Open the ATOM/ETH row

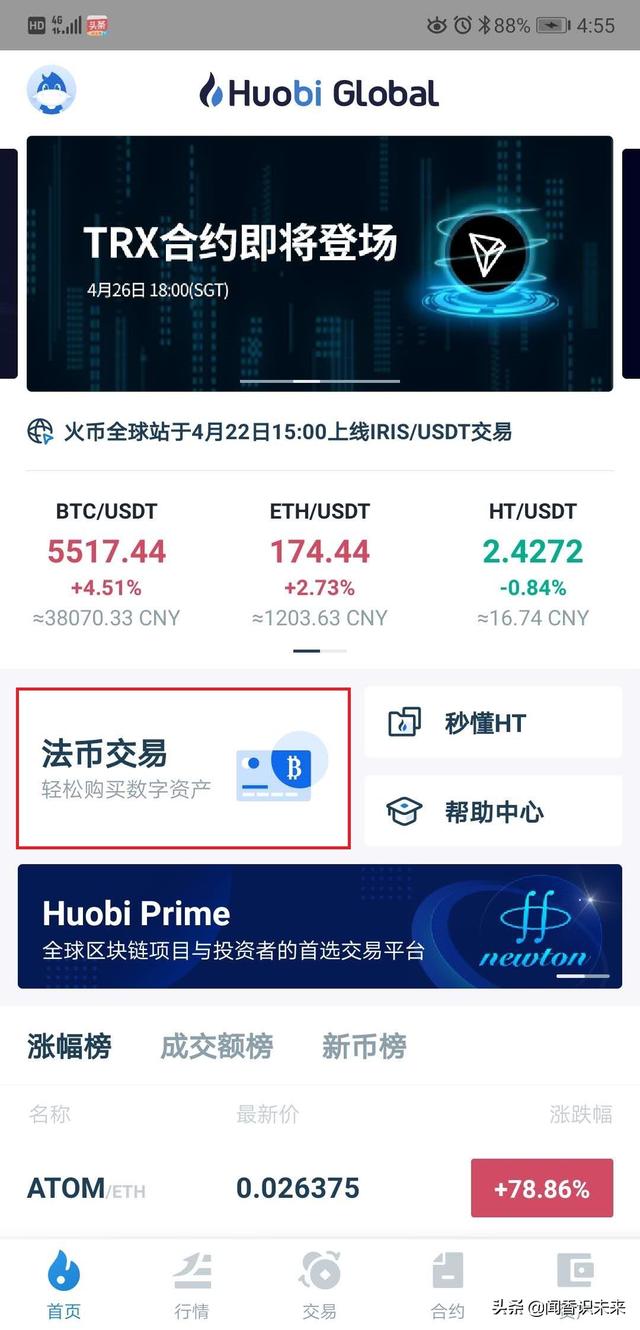[x=200, y=1188]
